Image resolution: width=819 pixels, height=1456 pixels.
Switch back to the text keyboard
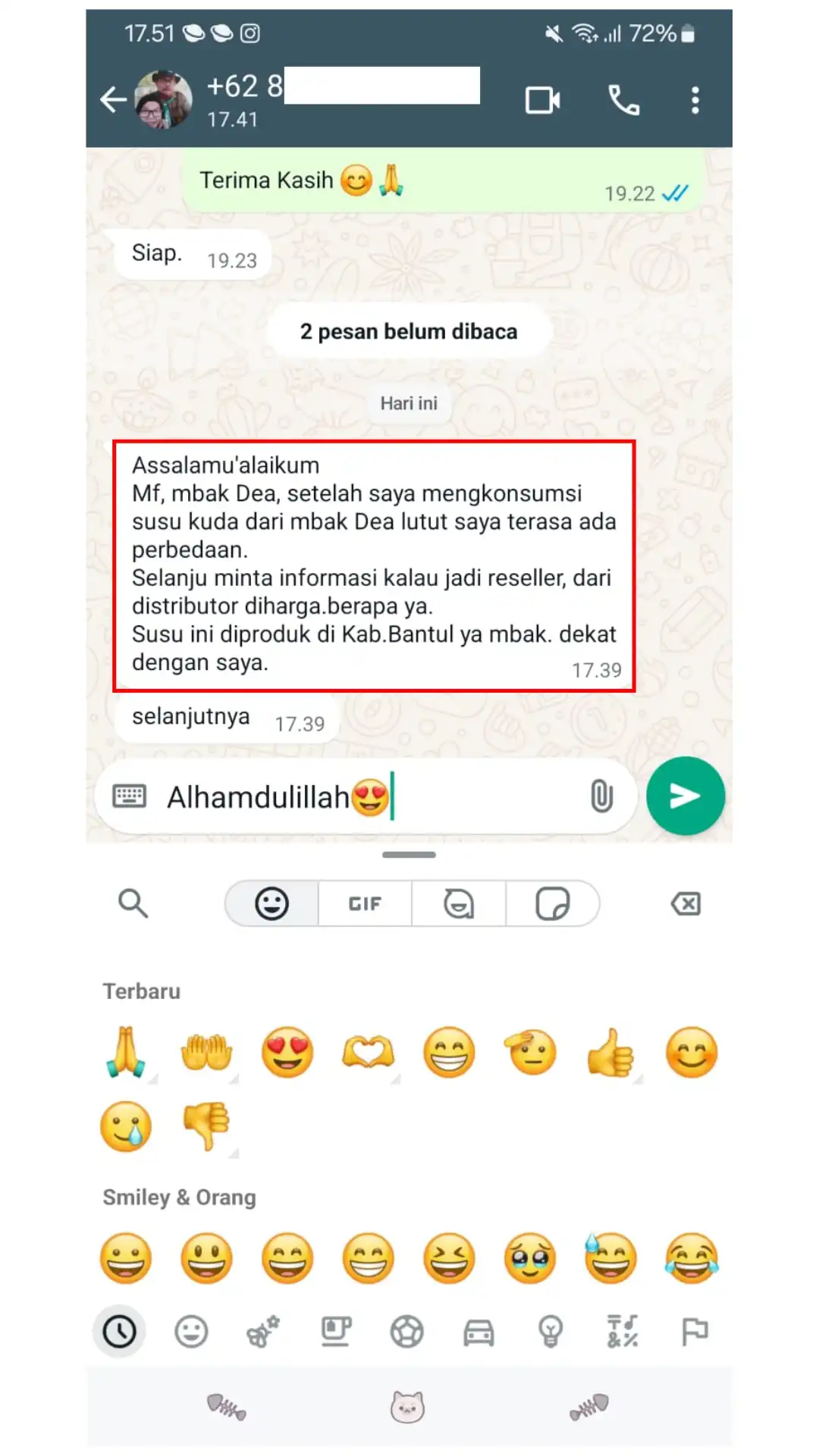129,796
